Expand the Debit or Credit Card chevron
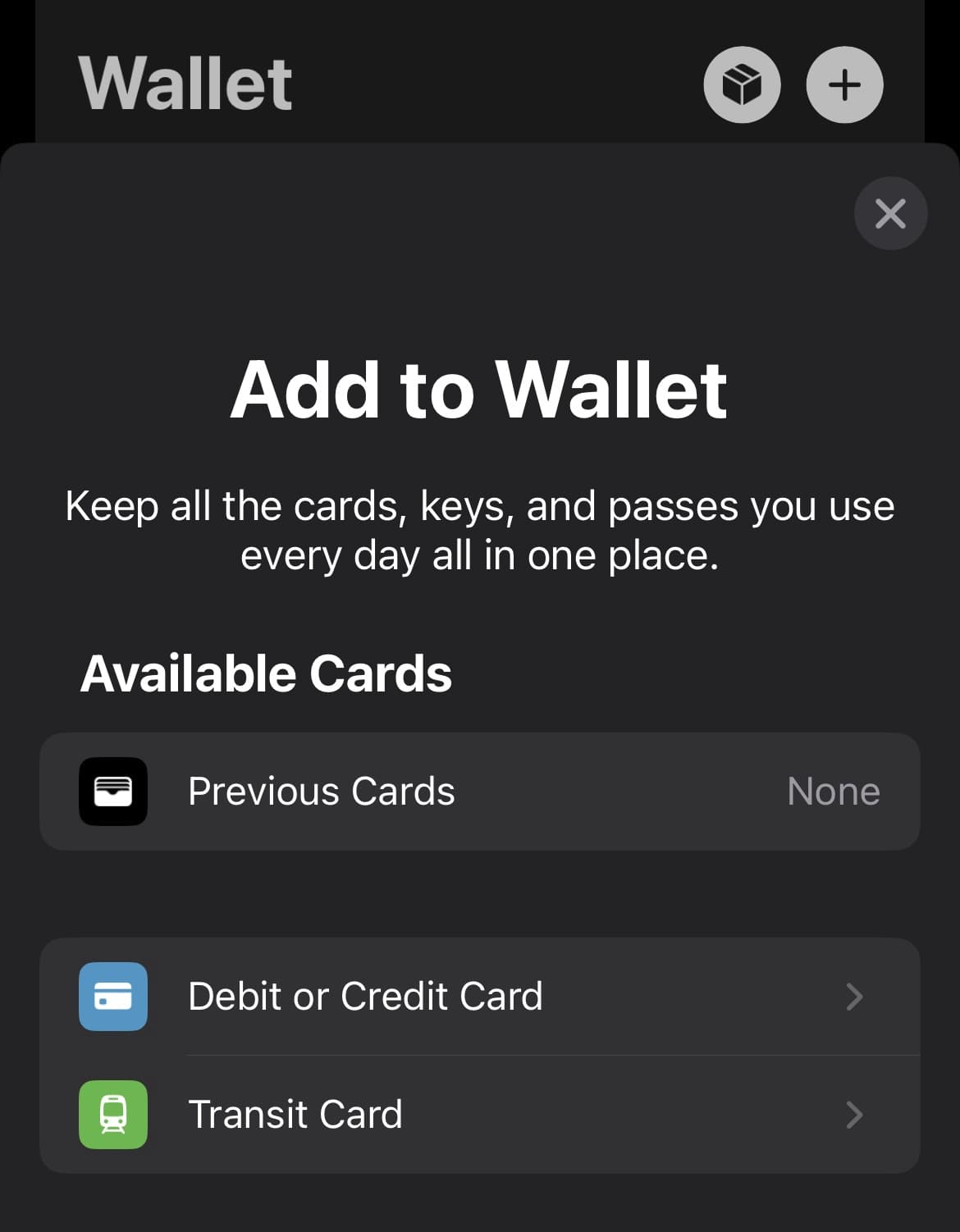This screenshot has height=1232, width=960. pyautogui.click(x=856, y=997)
